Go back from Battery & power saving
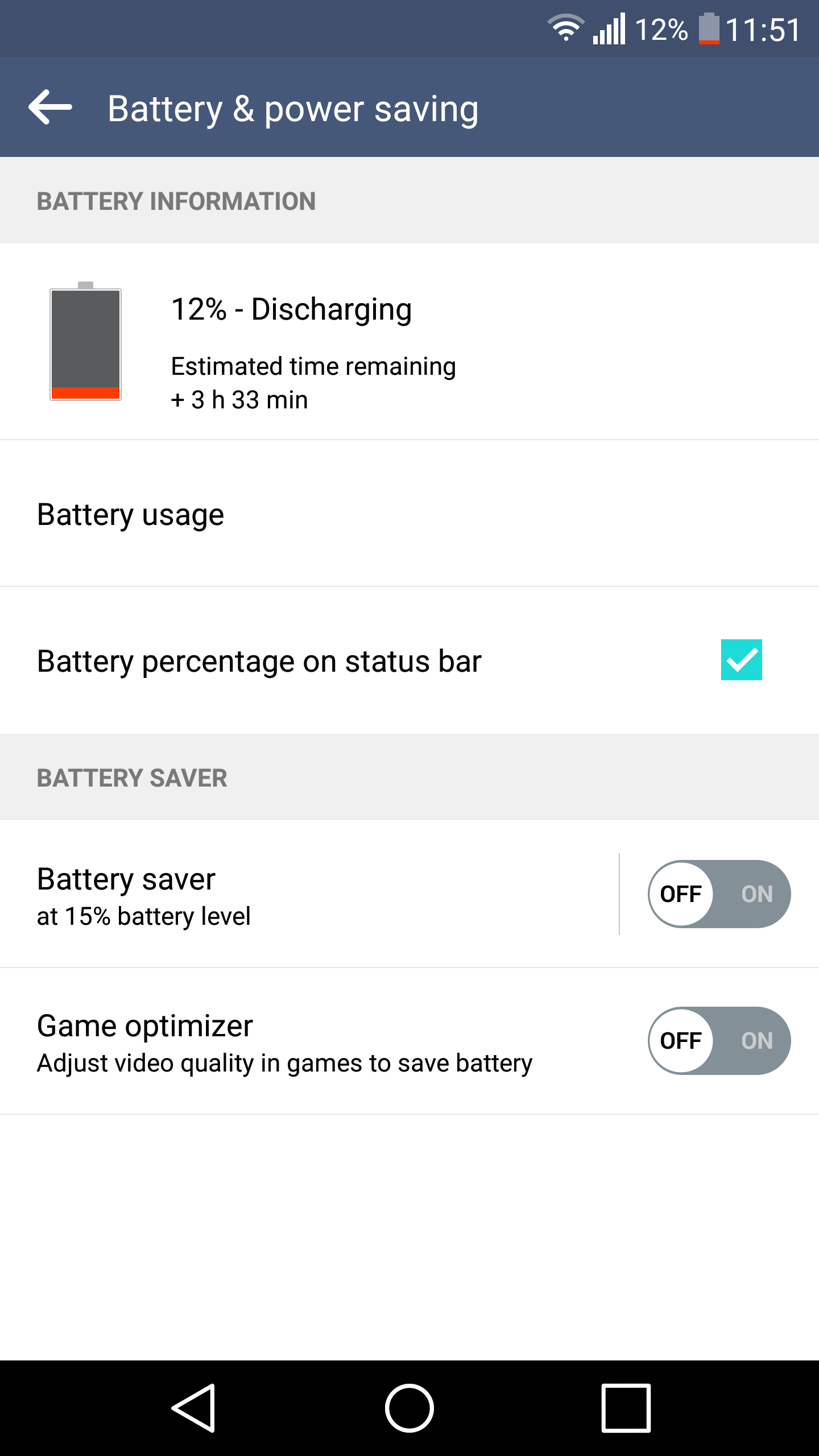The image size is (819, 1456). pyautogui.click(x=50, y=107)
